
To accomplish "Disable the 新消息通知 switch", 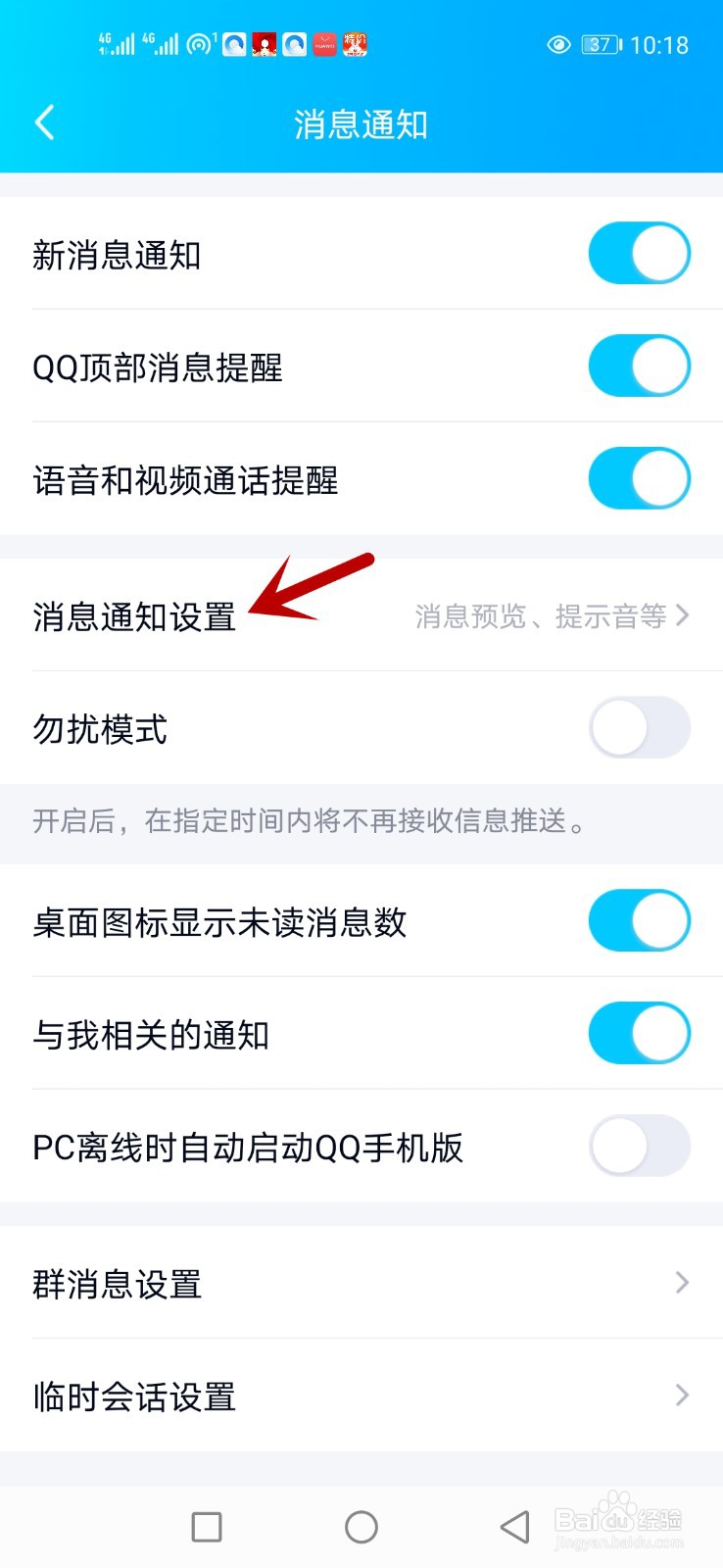I will point(640,253).
